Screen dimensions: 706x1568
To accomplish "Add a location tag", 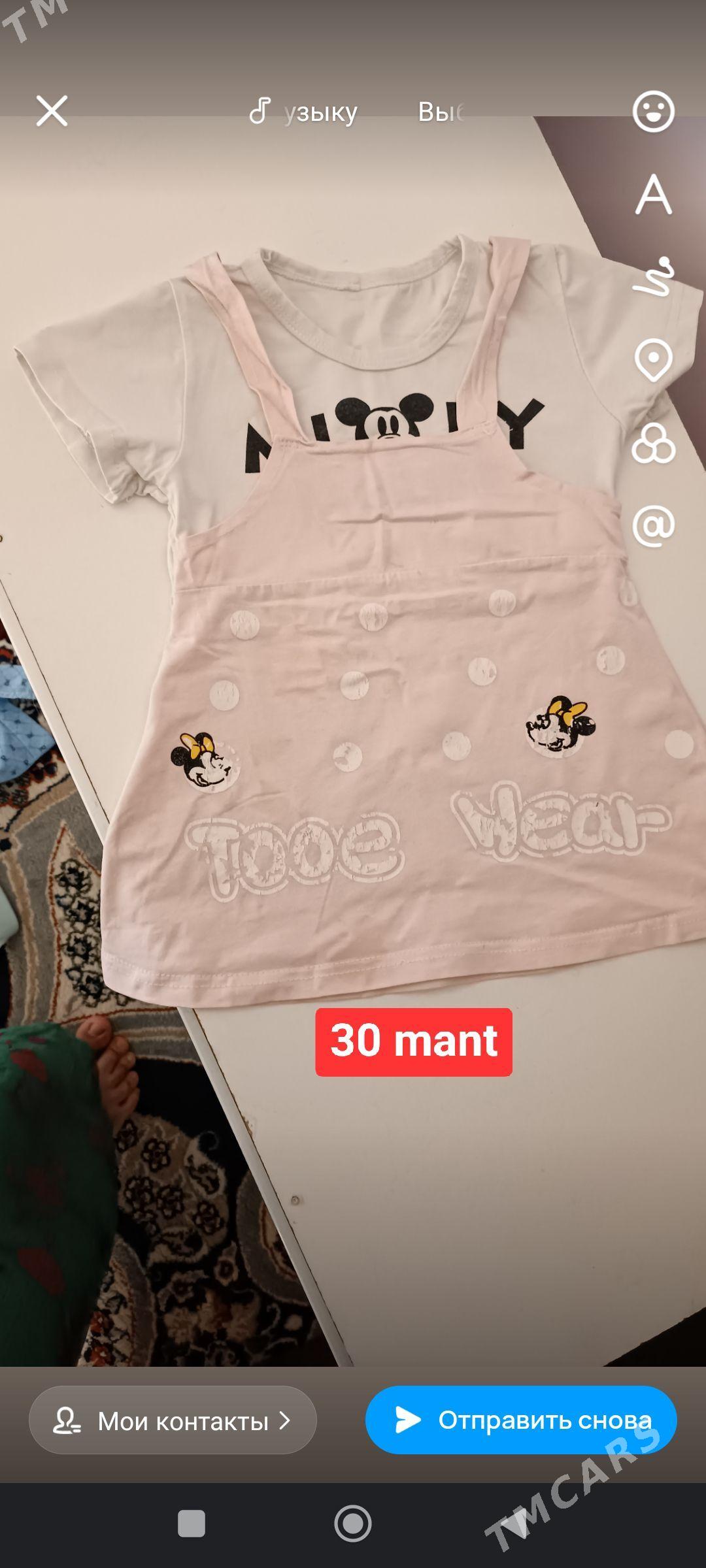I will [653, 360].
